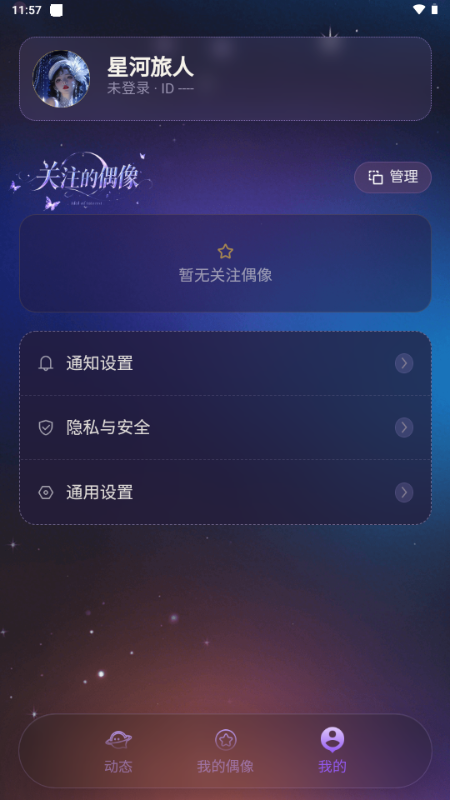450x800 pixels.
Task: Open the 星河旅人 profile card
Action: pyautogui.click(x=225, y=79)
